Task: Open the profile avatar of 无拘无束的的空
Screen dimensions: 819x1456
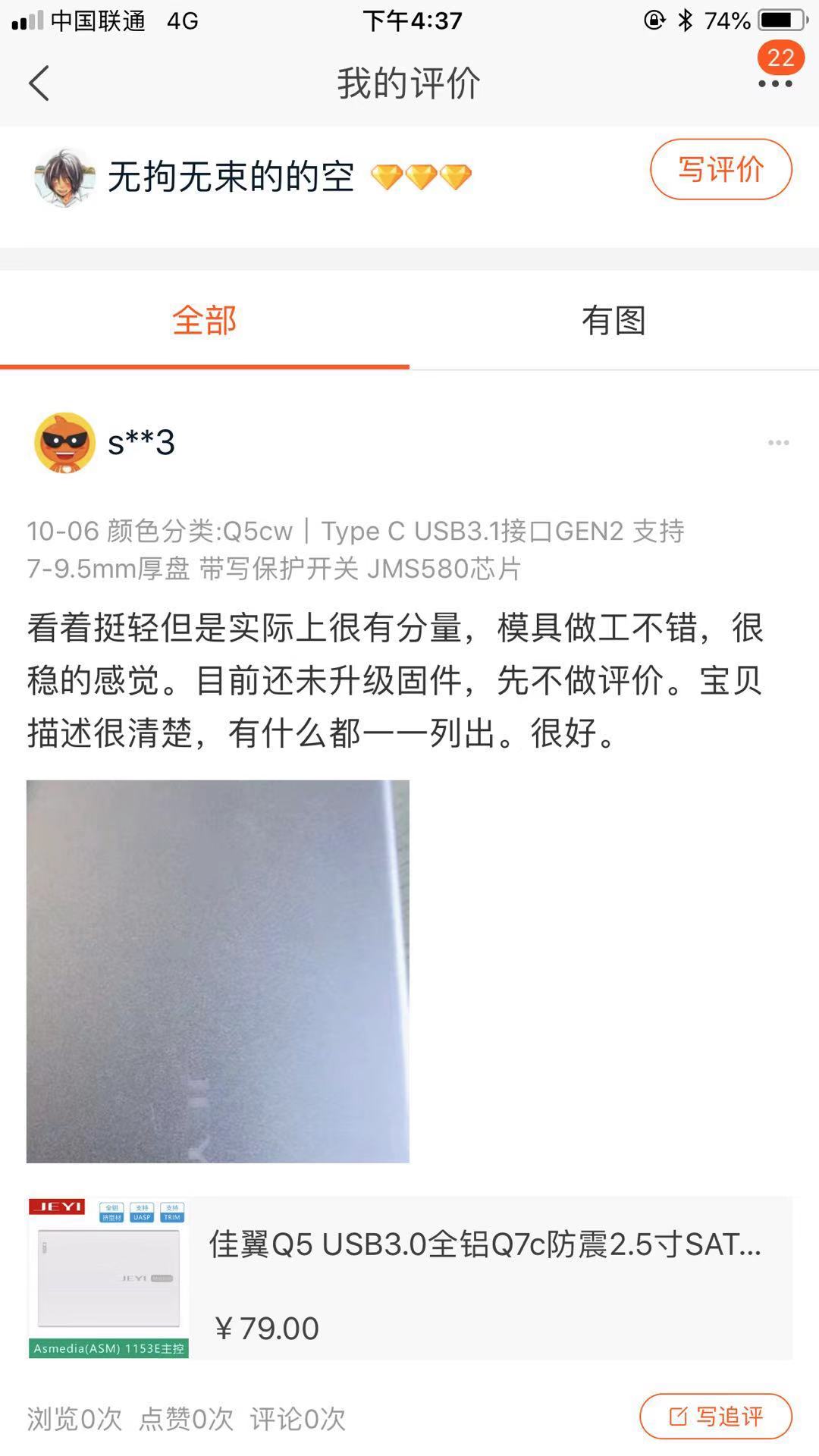Action: click(x=64, y=177)
